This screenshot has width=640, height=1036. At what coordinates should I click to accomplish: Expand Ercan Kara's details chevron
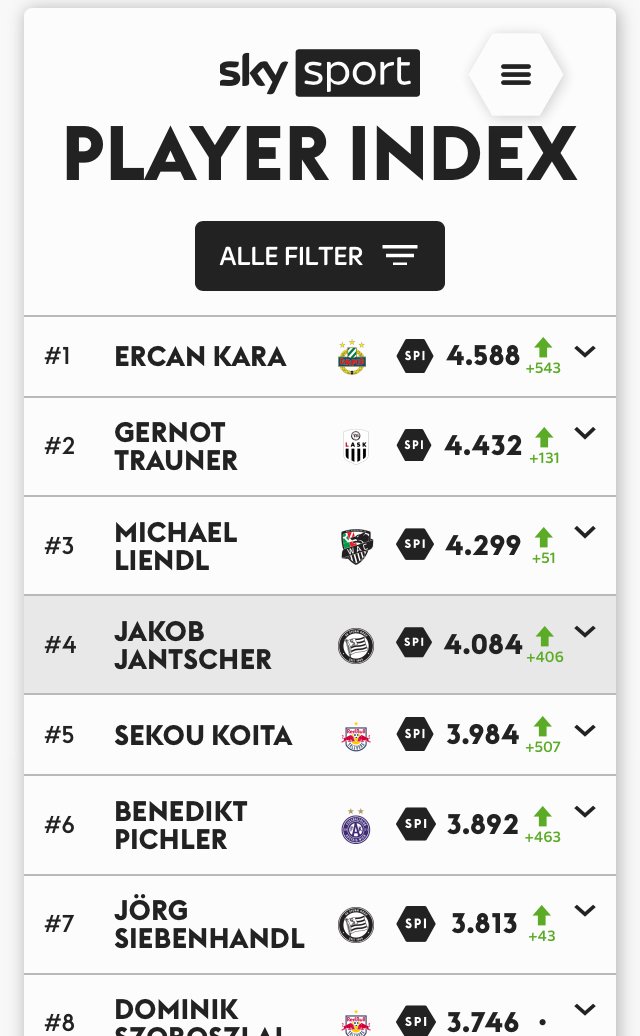[x=585, y=352]
